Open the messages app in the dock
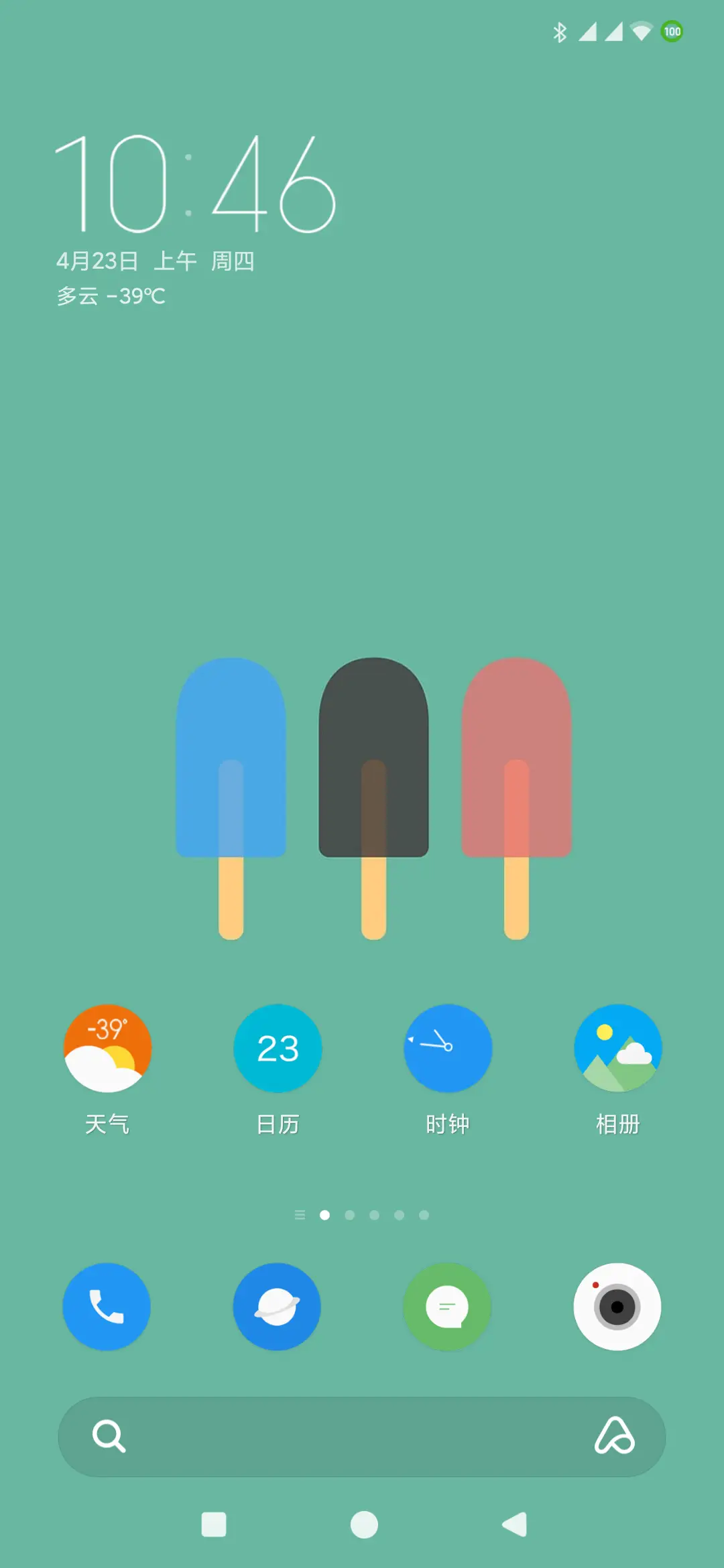 447,1307
